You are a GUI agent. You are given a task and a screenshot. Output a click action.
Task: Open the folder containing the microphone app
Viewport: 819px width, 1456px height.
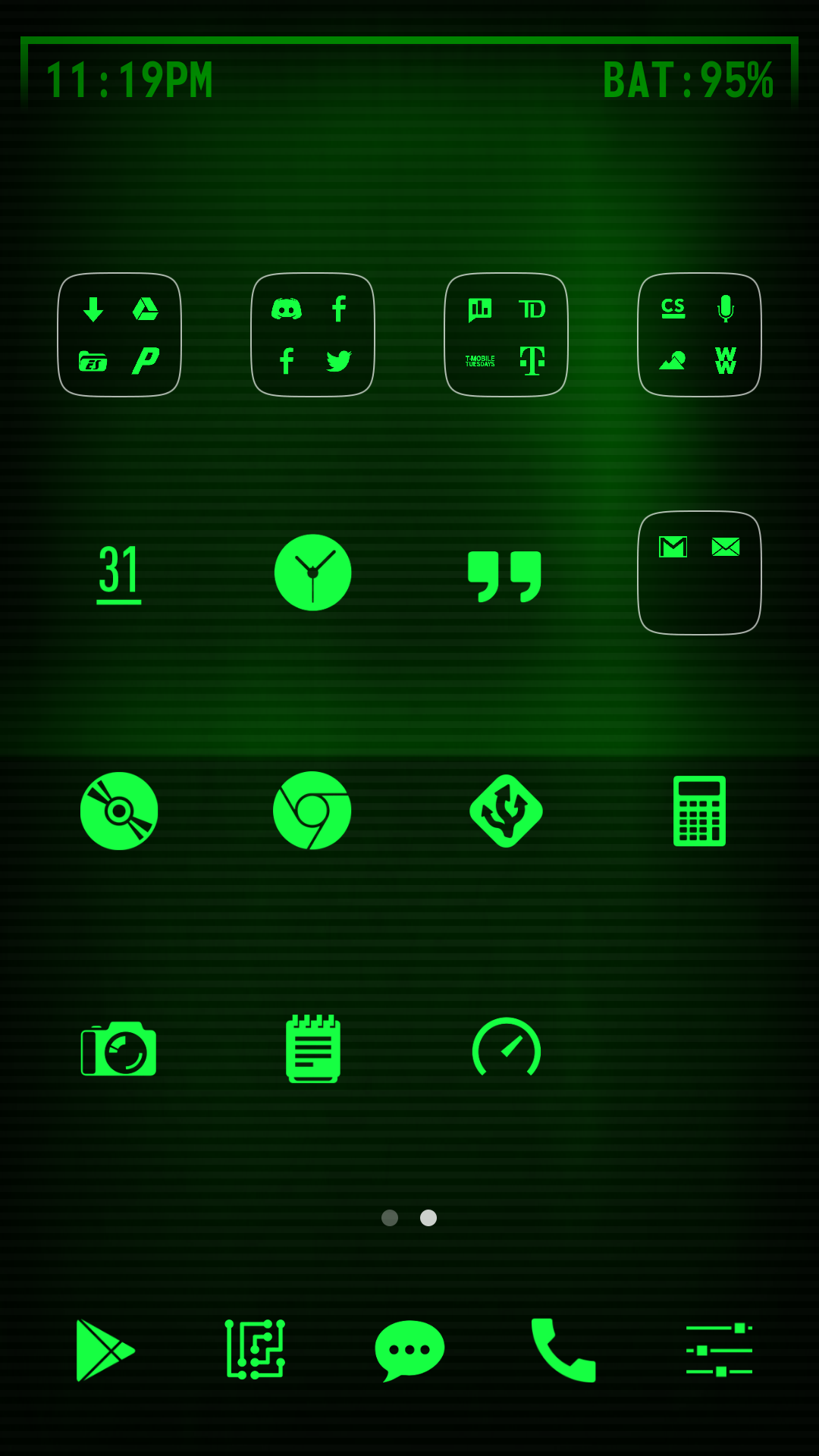[699, 334]
